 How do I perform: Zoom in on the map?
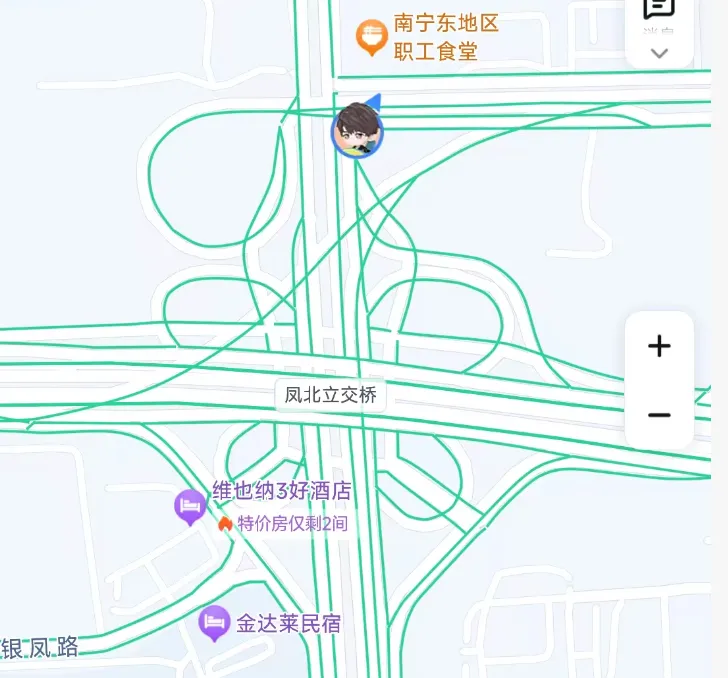click(x=659, y=347)
